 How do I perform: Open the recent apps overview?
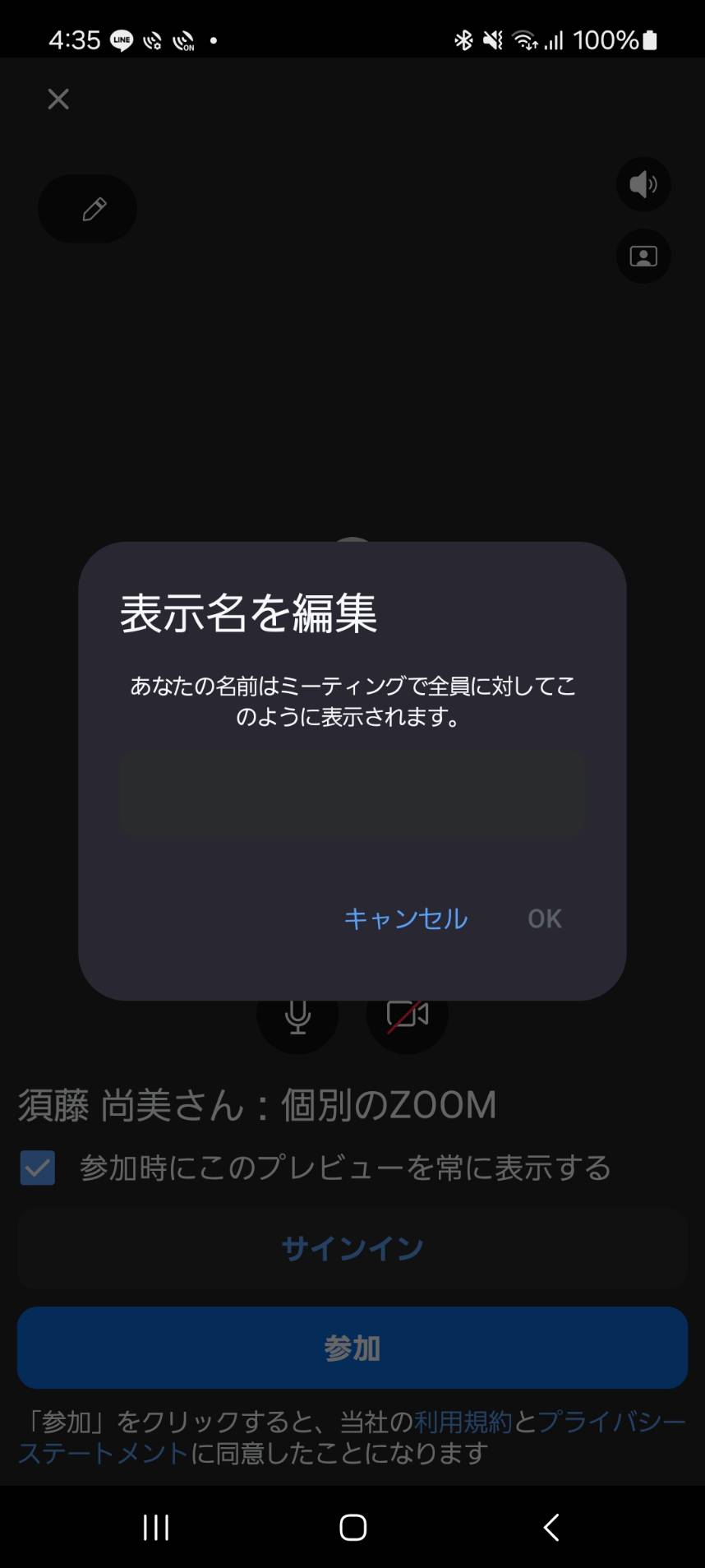tap(156, 1528)
